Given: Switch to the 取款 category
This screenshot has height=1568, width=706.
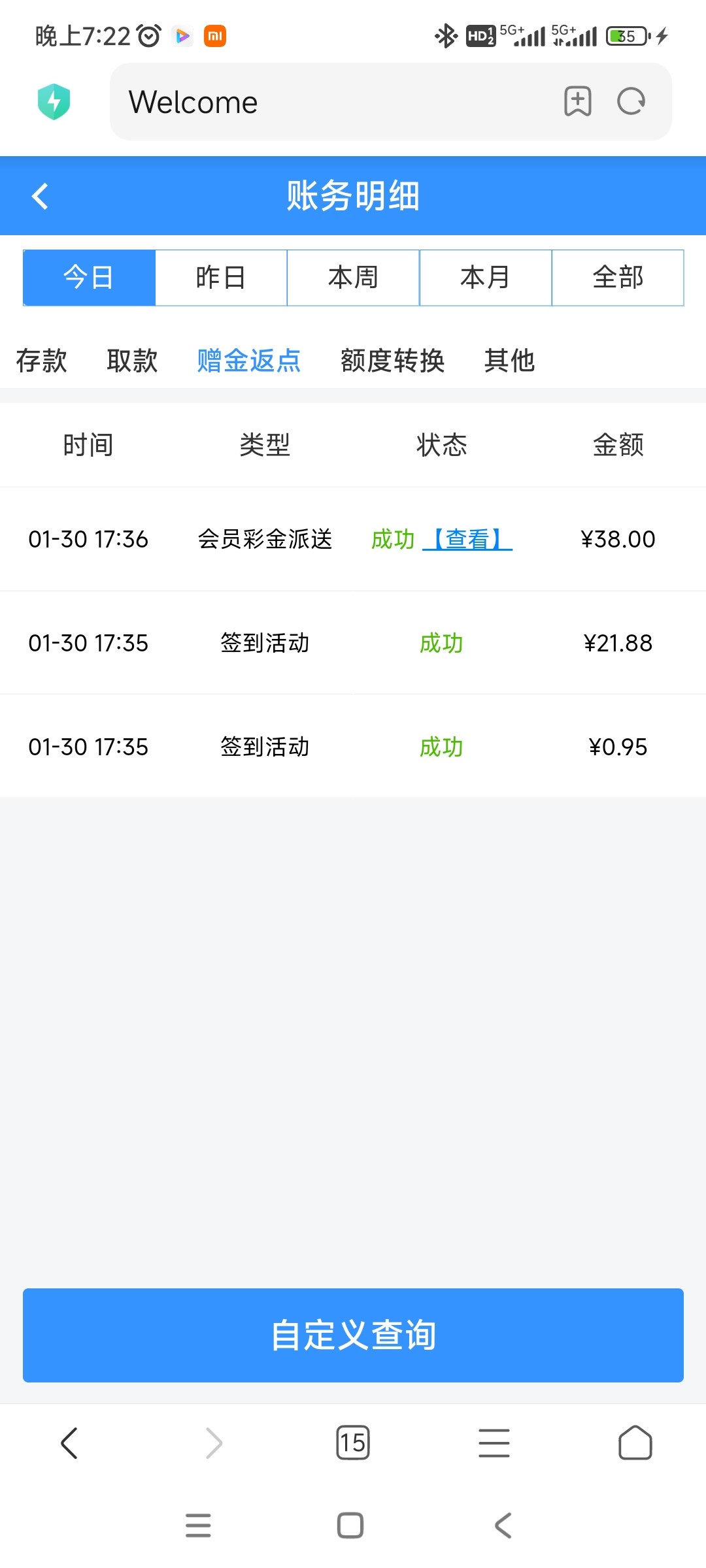Looking at the screenshot, I should point(132,361).
